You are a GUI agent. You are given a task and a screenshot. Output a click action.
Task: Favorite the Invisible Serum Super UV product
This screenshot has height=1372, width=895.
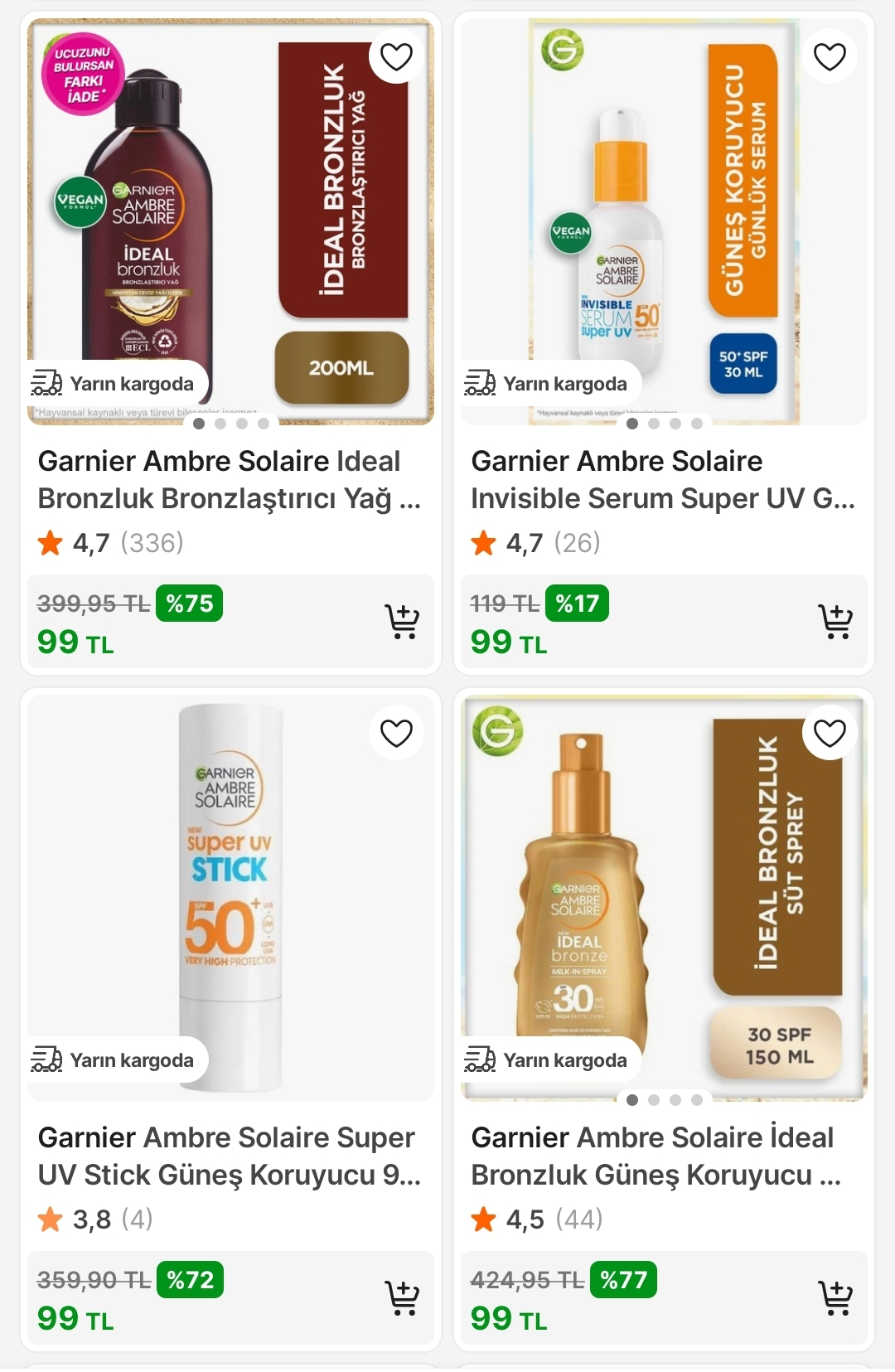[x=828, y=56]
